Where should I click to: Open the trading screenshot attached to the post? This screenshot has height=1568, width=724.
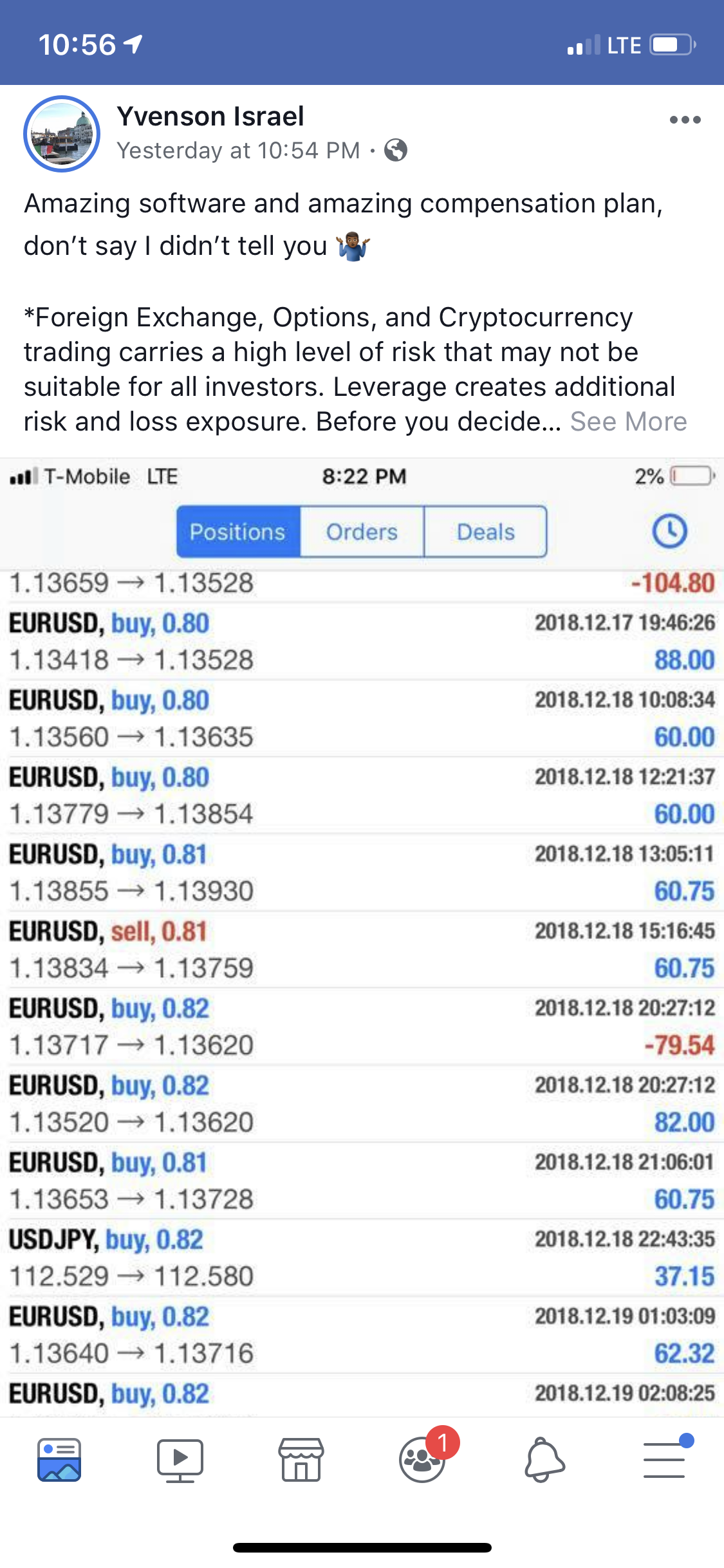click(x=362, y=933)
